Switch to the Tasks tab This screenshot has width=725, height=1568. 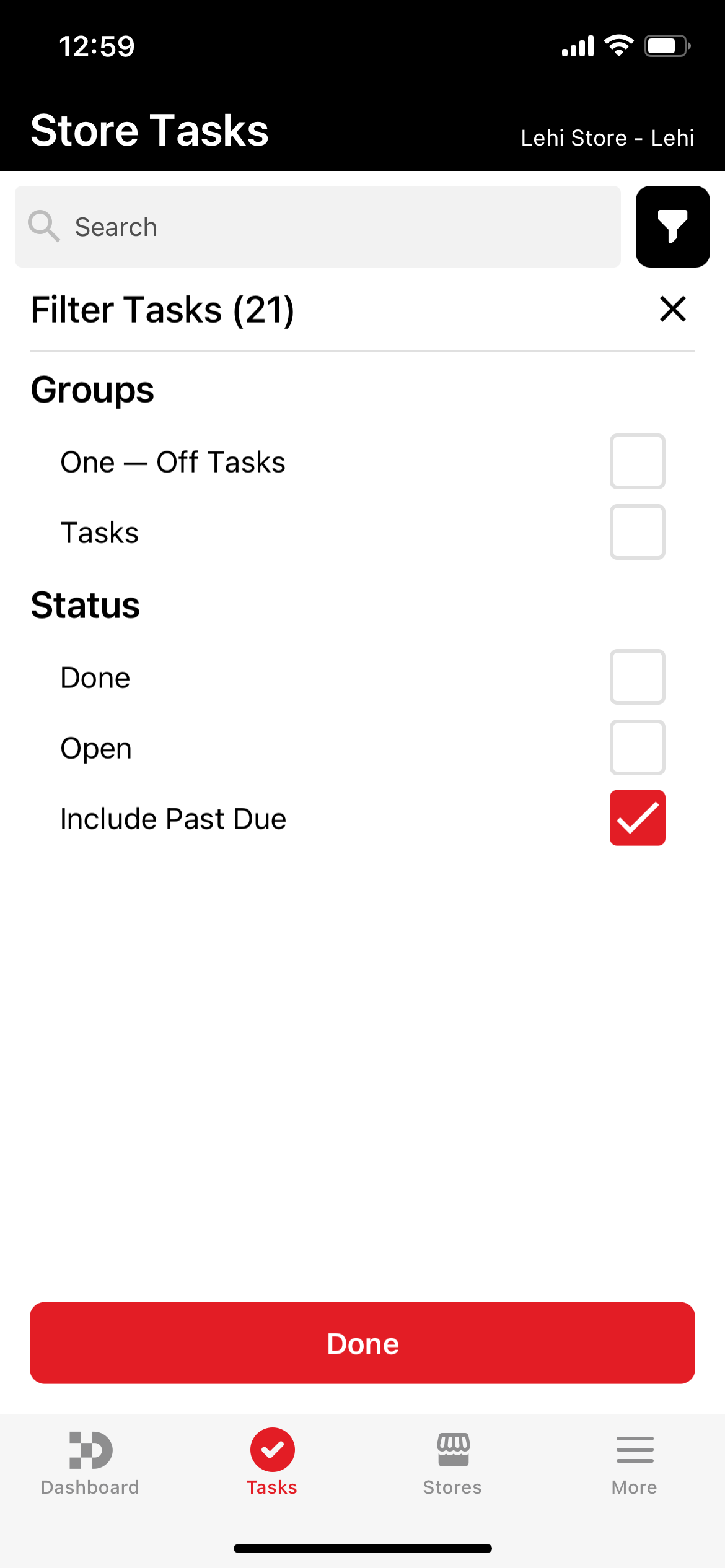272,1463
